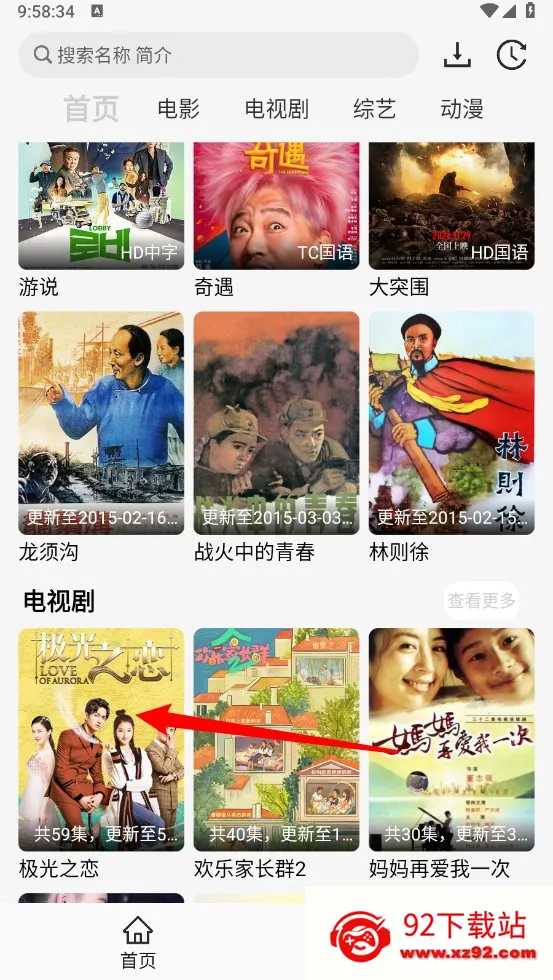Switch to the 综艺 tab
This screenshot has height=980, width=553.
pyautogui.click(x=375, y=109)
